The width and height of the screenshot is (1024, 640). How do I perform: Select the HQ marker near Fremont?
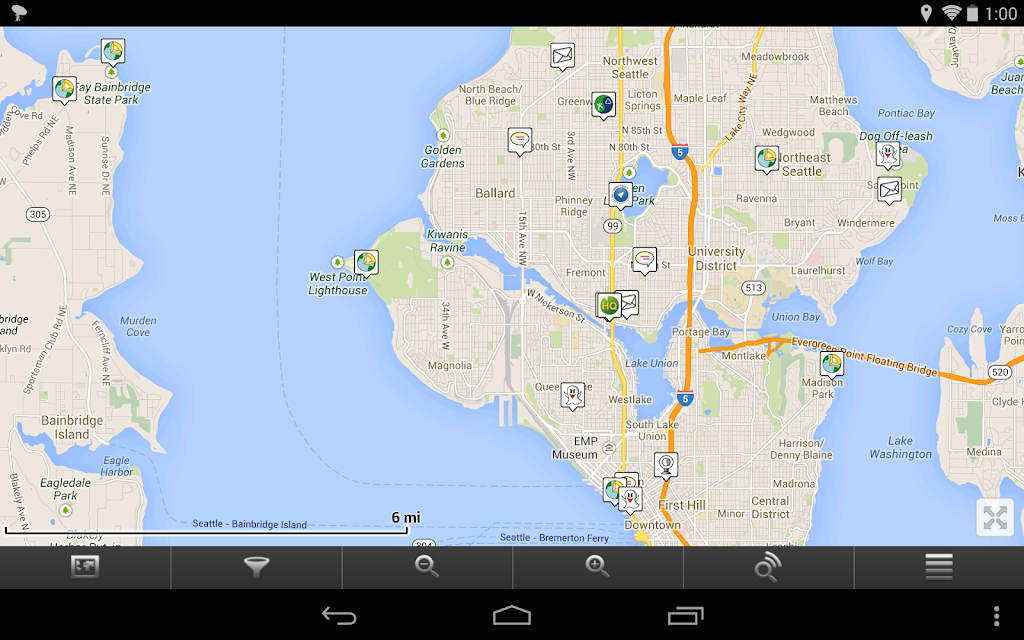pyautogui.click(x=609, y=306)
